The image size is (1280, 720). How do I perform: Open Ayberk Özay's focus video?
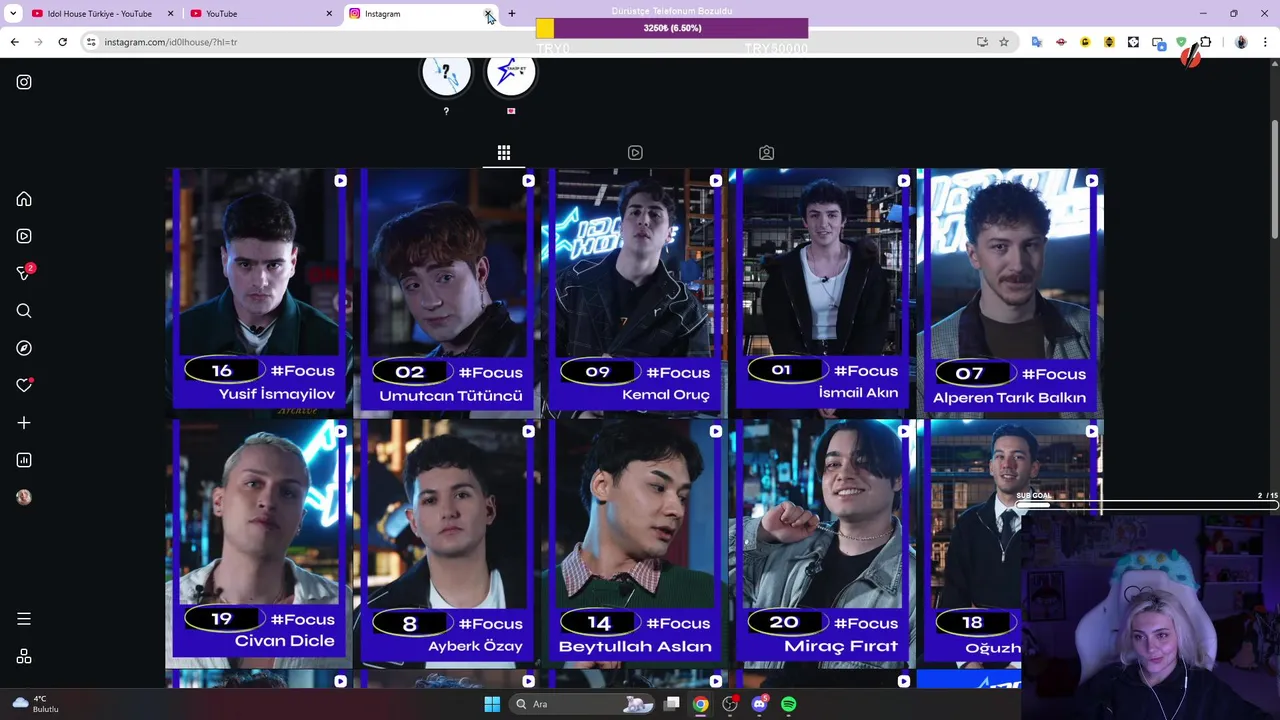click(x=447, y=540)
